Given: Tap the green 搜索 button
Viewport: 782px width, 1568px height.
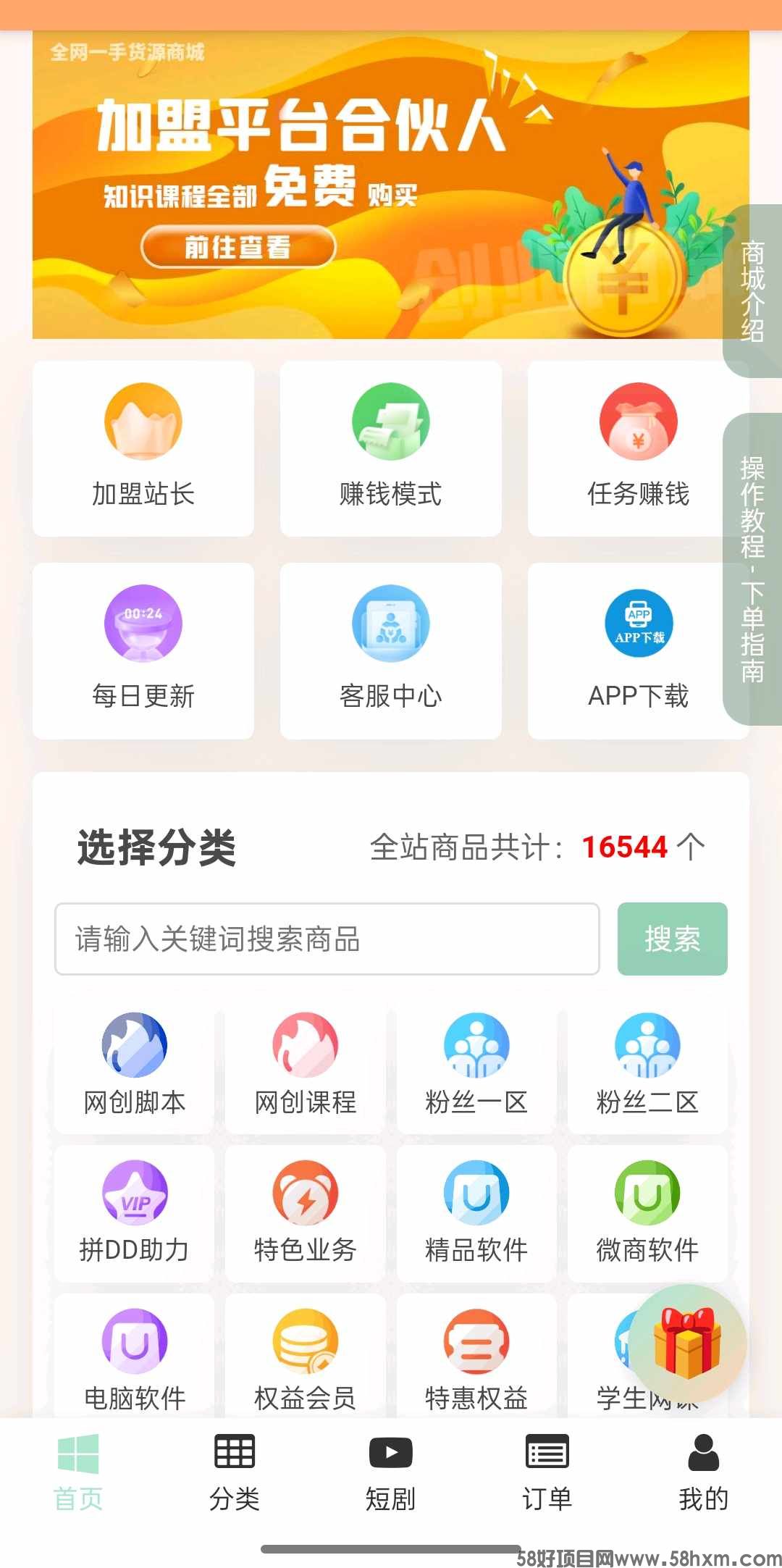Looking at the screenshot, I should 673,939.
